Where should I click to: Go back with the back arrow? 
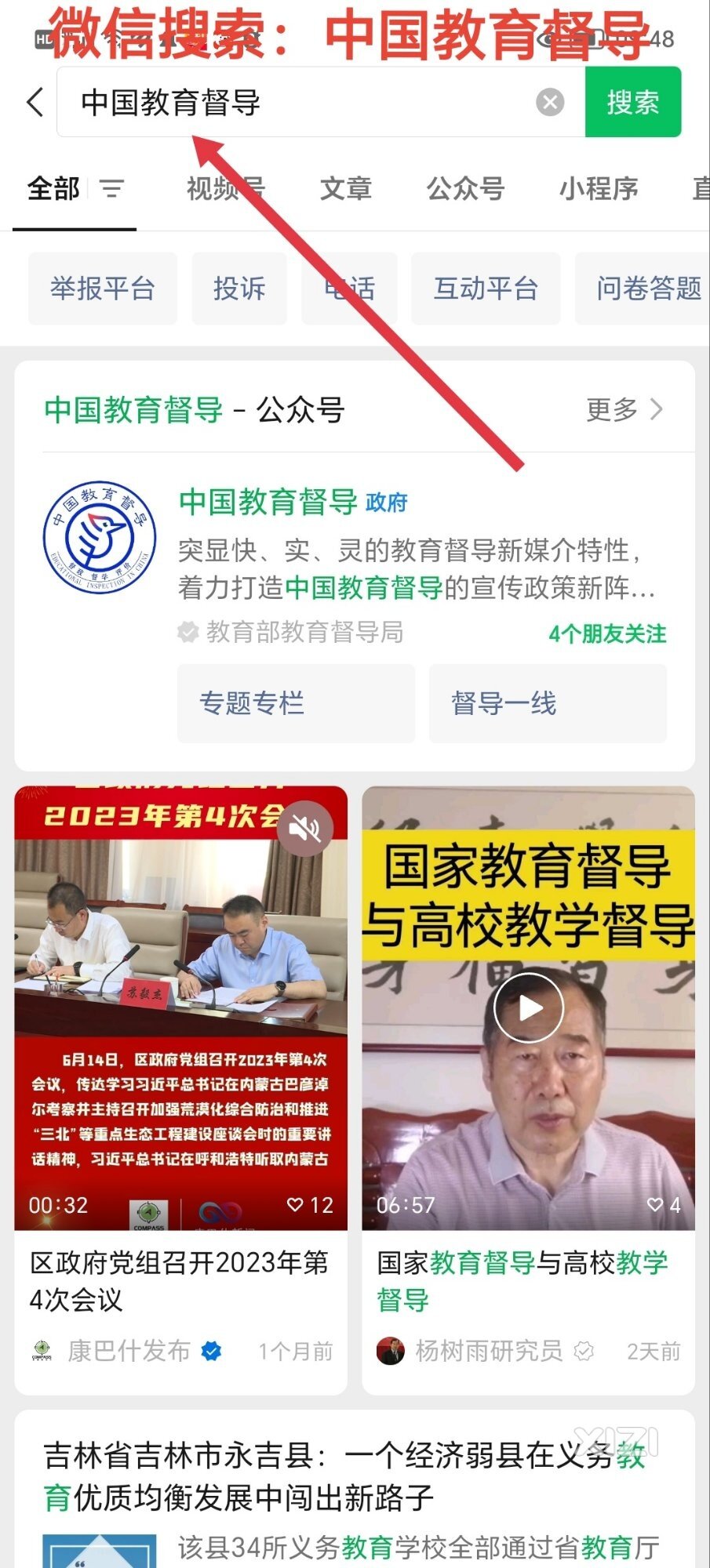pyautogui.click(x=35, y=103)
